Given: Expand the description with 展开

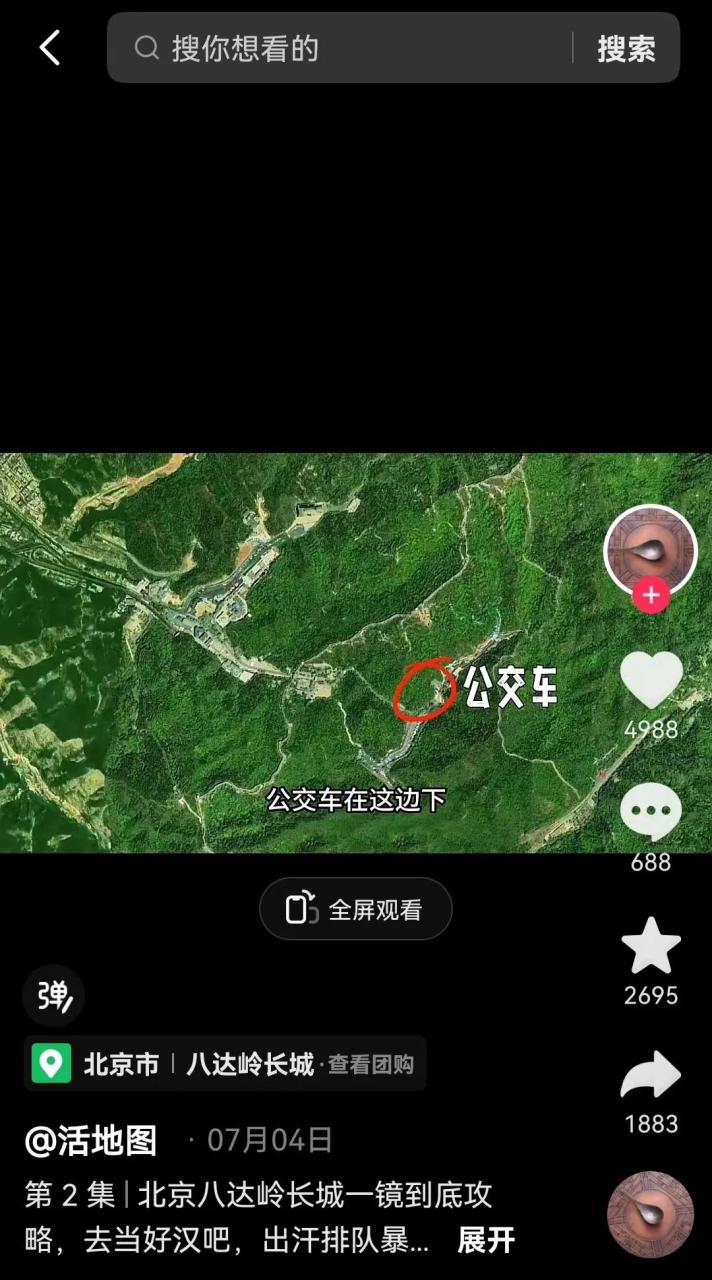Looking at the screenshot, I should pos(486,1241).
